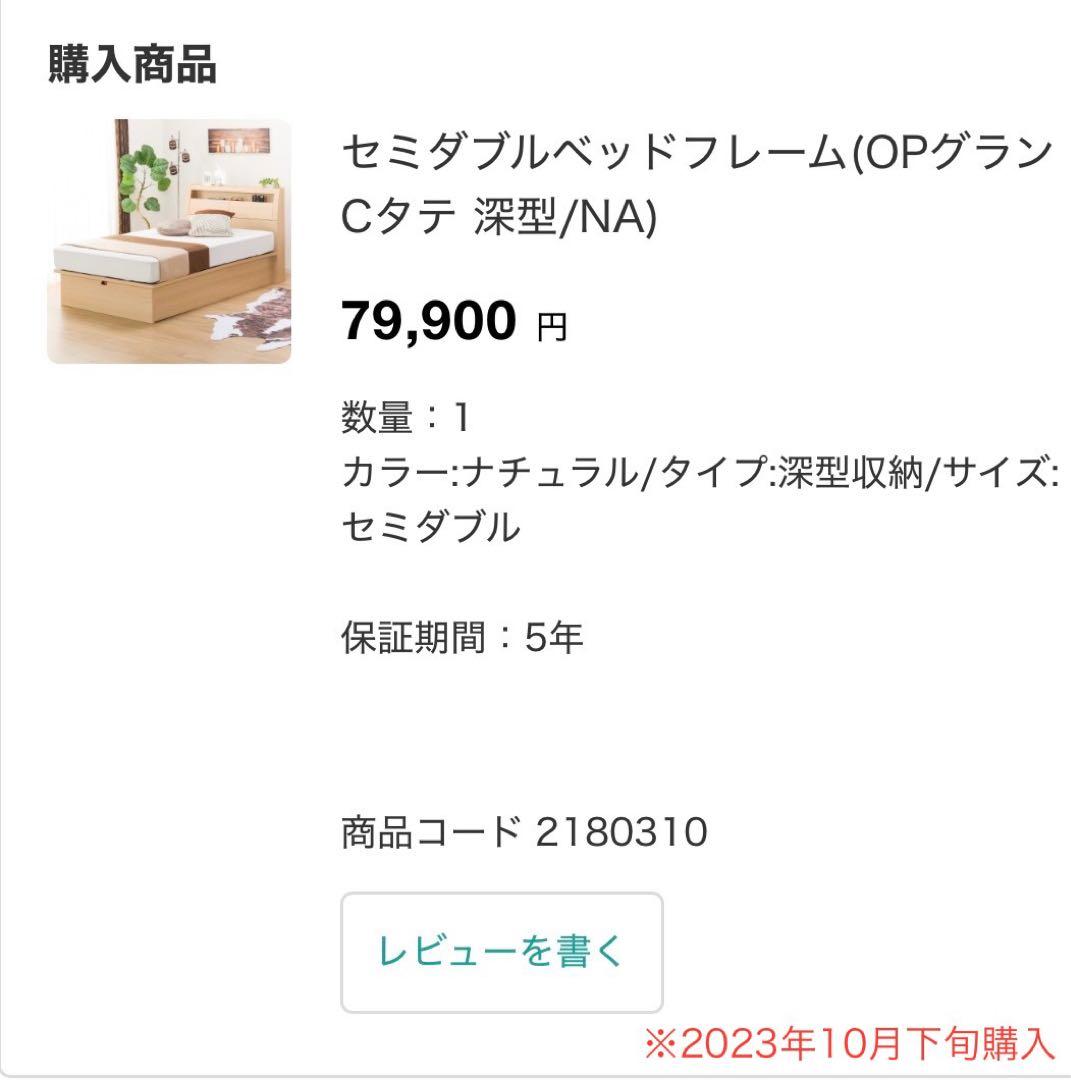Open the bed frame product image

(169, 241)
